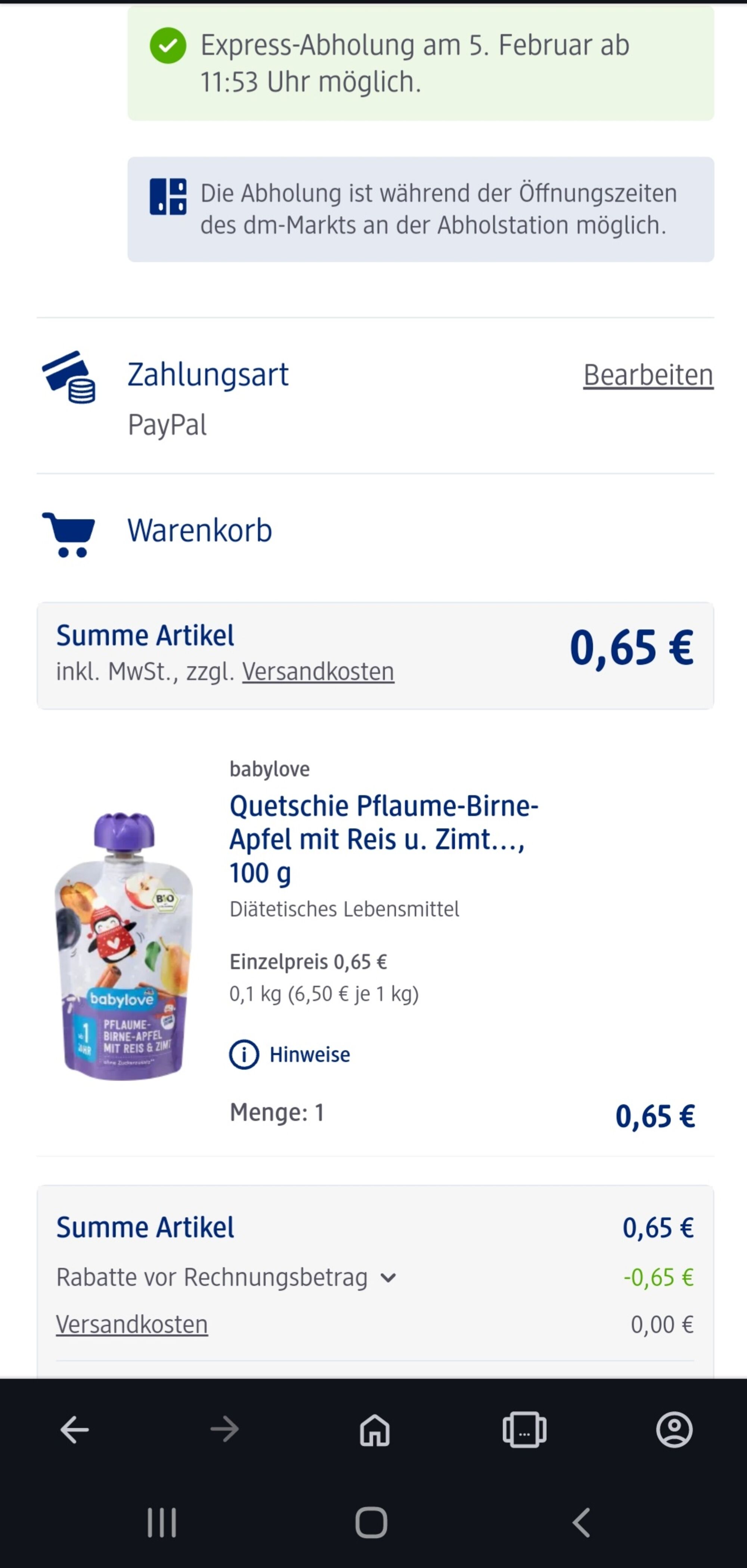Open the Versandkosten link under the top Summe Artikel

318,672
